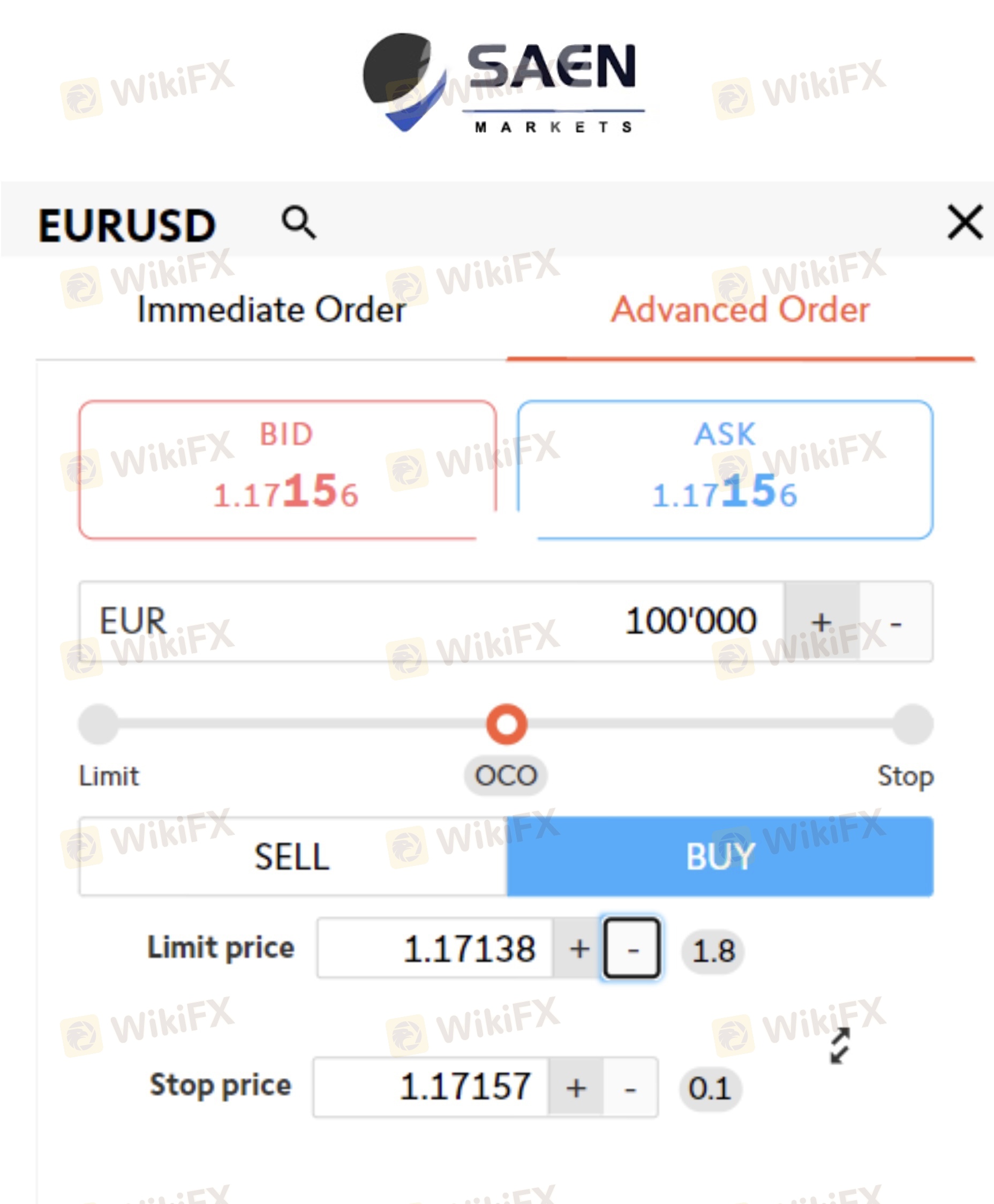
Task: Select BUY direction
Action: [x=720, y=856]
